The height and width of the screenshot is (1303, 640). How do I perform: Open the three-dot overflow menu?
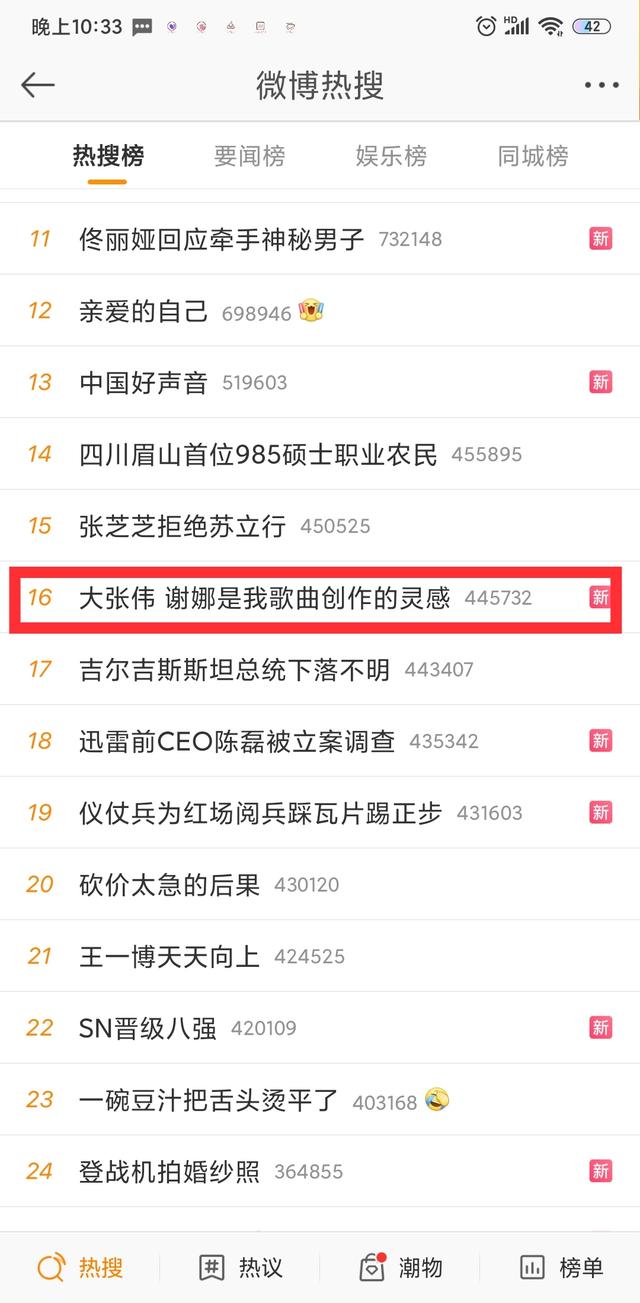point(602,86)
